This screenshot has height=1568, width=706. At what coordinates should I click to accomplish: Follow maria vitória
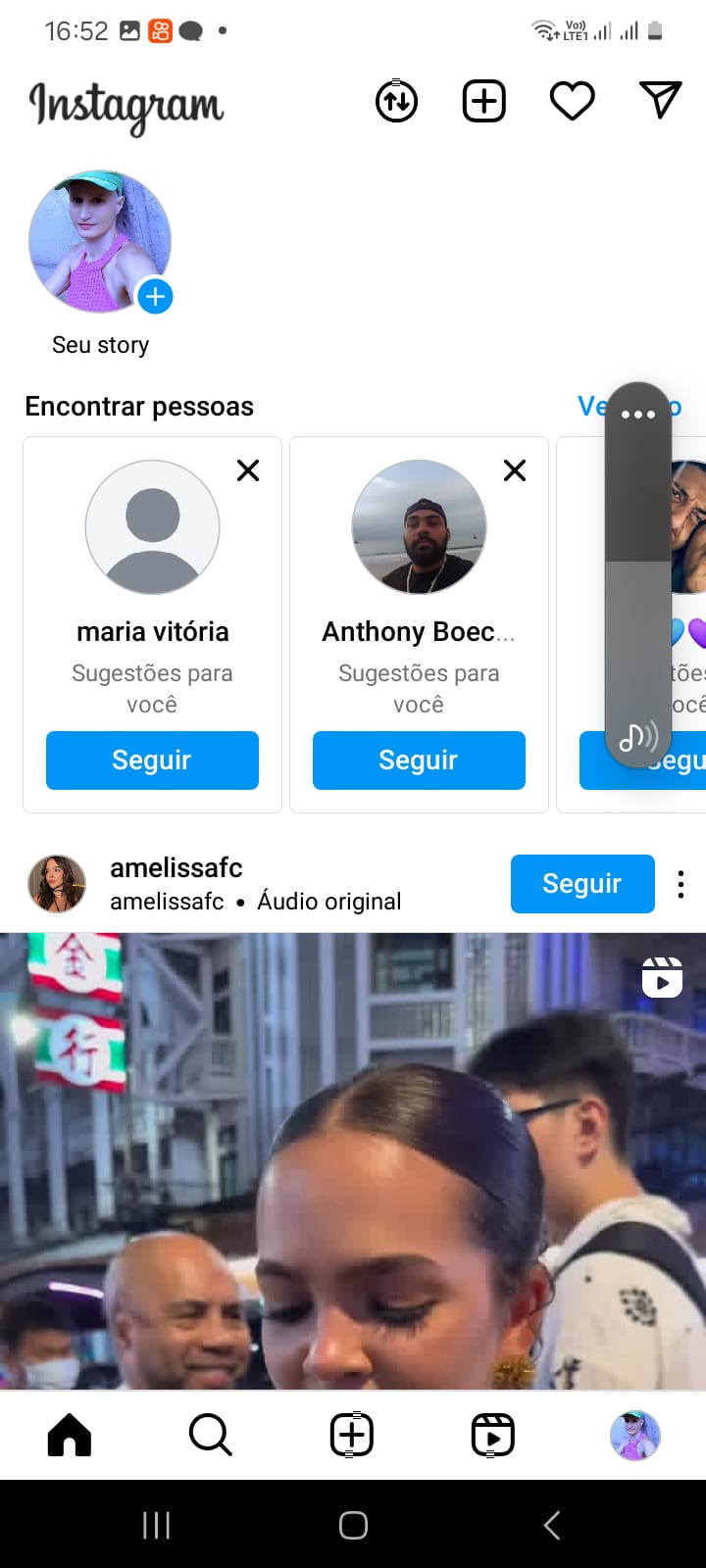152,759
